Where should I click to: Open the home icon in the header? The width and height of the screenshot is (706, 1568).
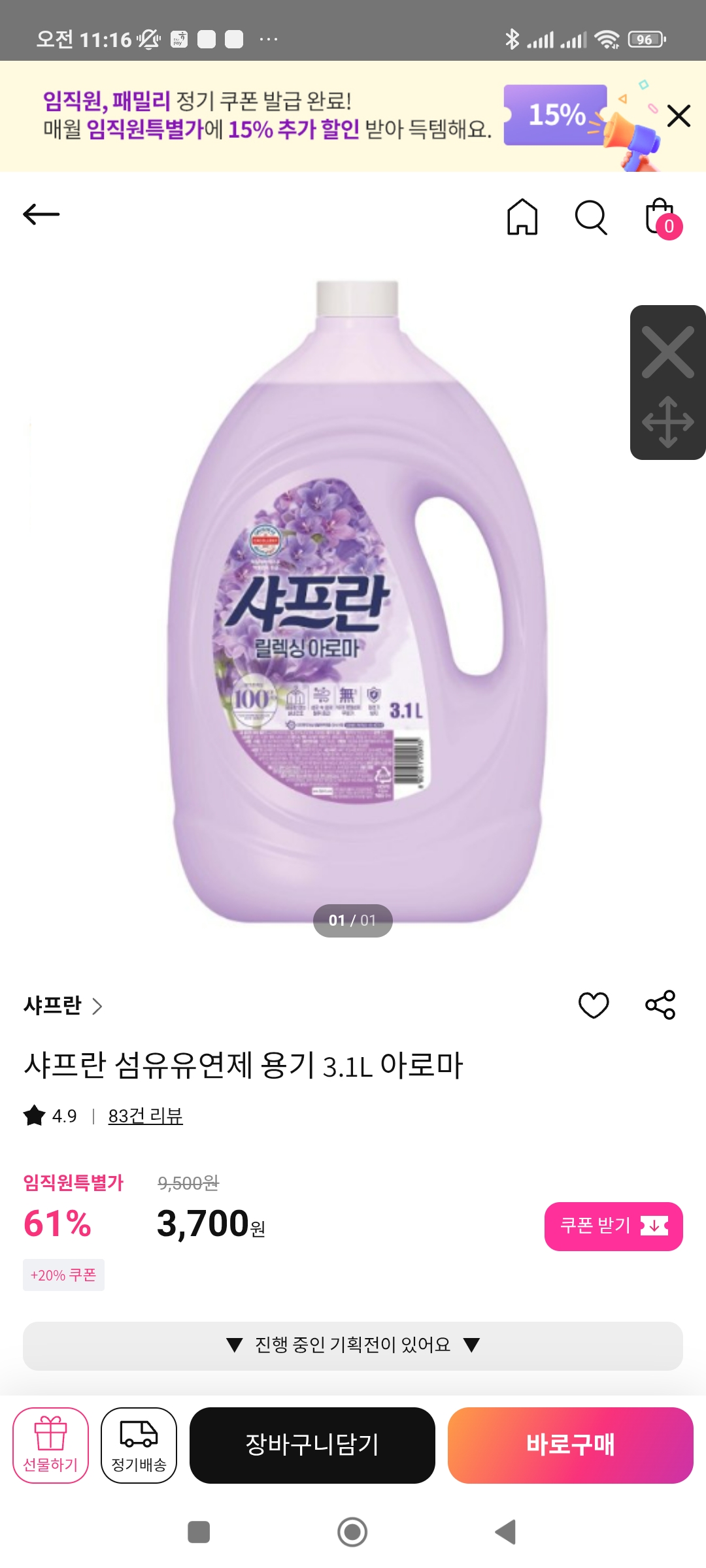point(522,216)
